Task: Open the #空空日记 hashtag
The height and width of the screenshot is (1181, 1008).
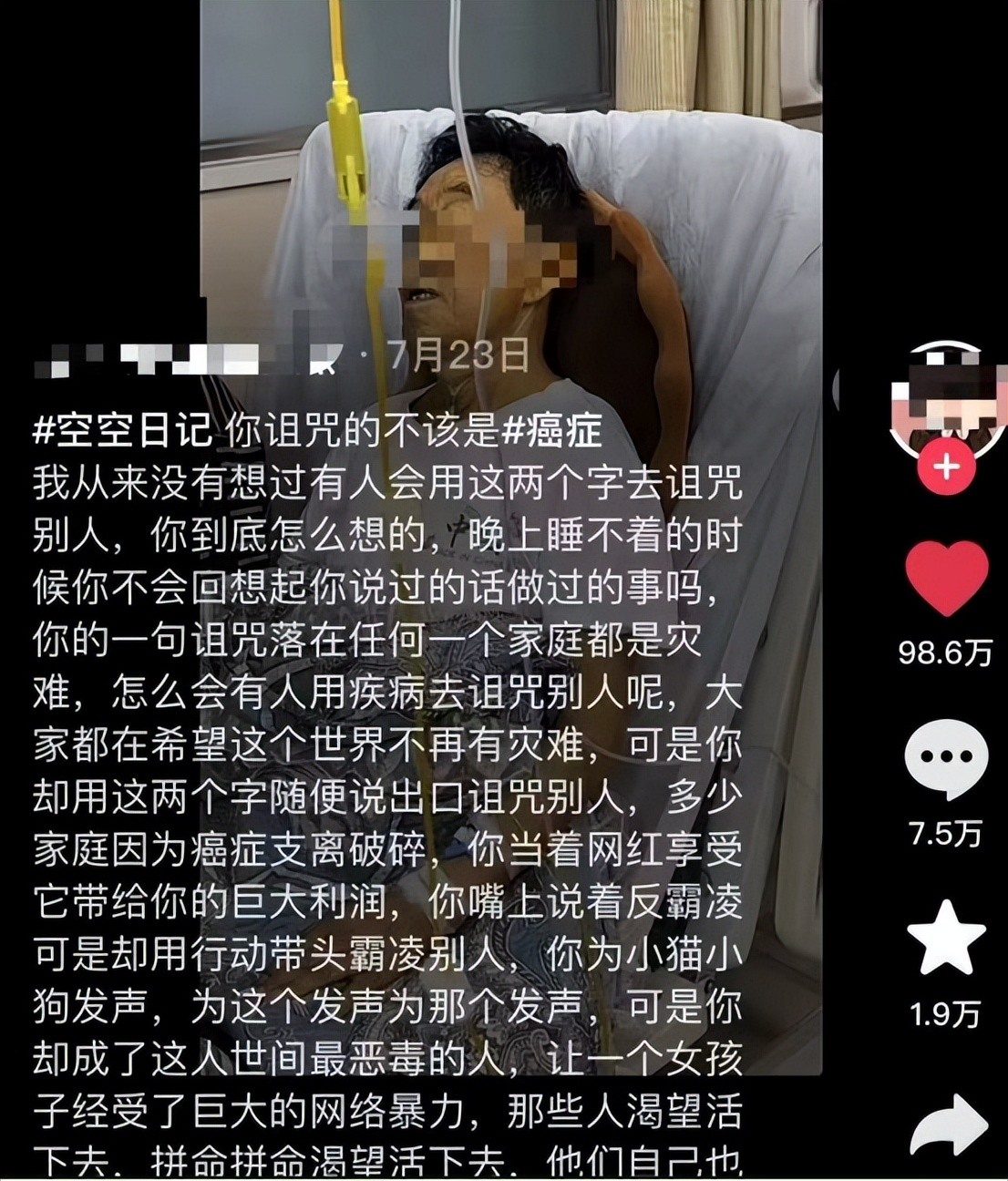Action: point(121,430)
